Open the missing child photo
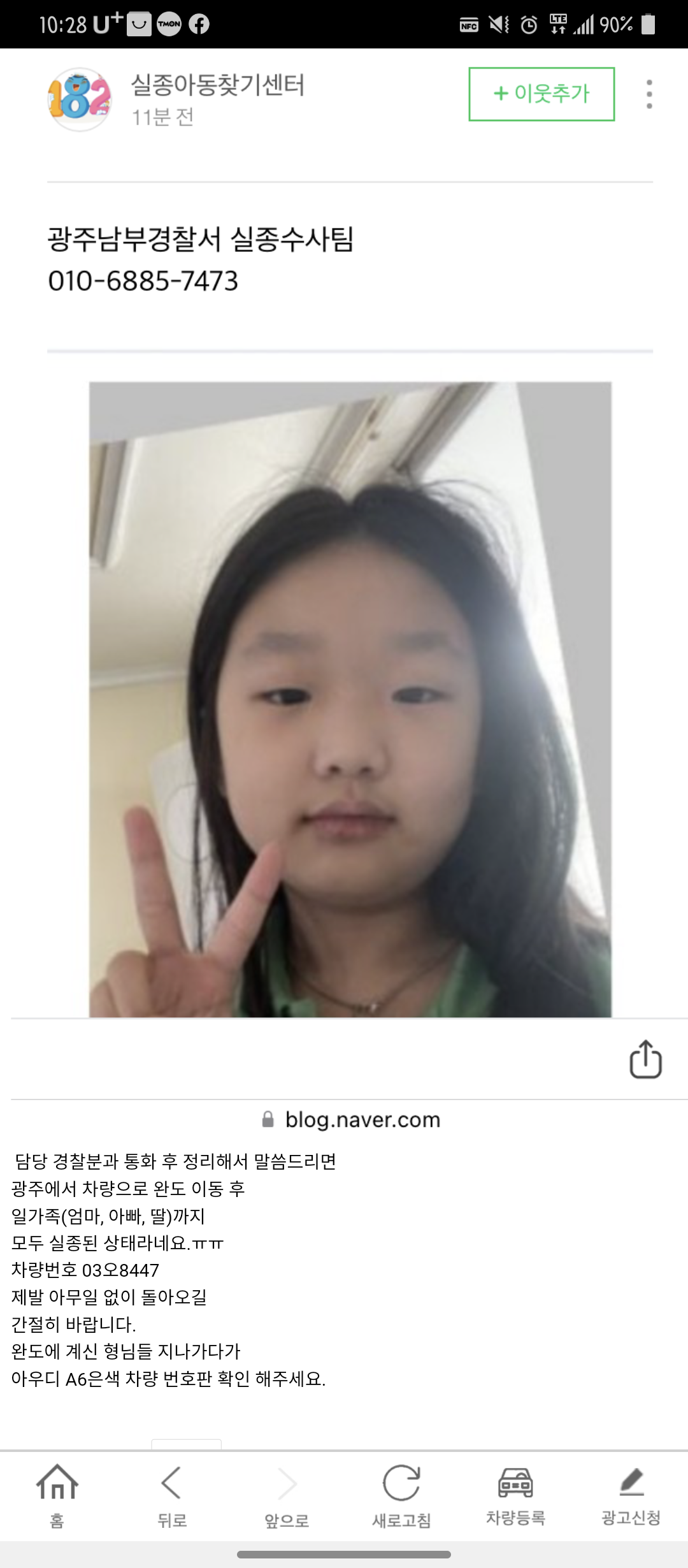688x1568 pixels. coord(350,699)
